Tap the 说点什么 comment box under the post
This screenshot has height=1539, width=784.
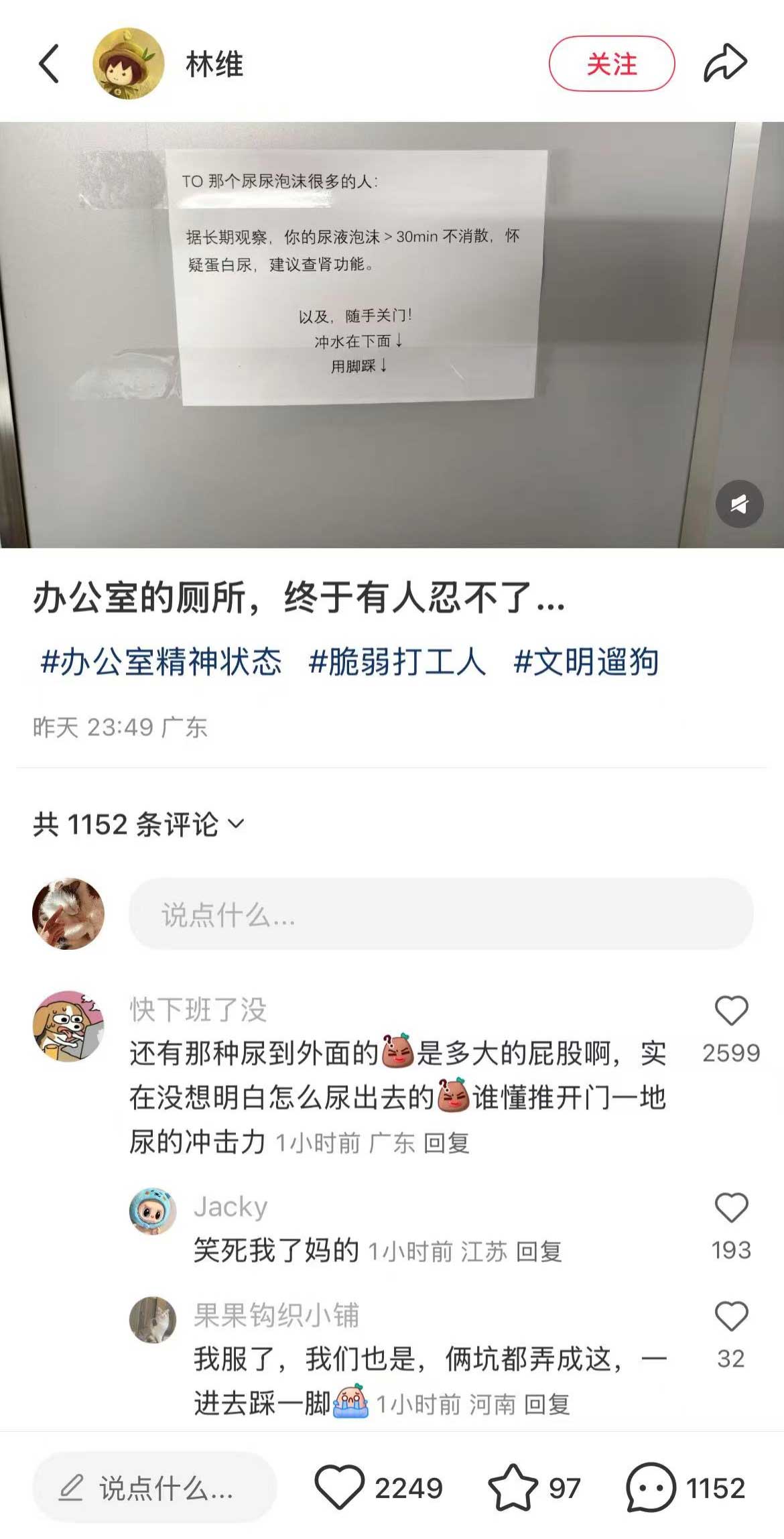(x=440, y=914)
